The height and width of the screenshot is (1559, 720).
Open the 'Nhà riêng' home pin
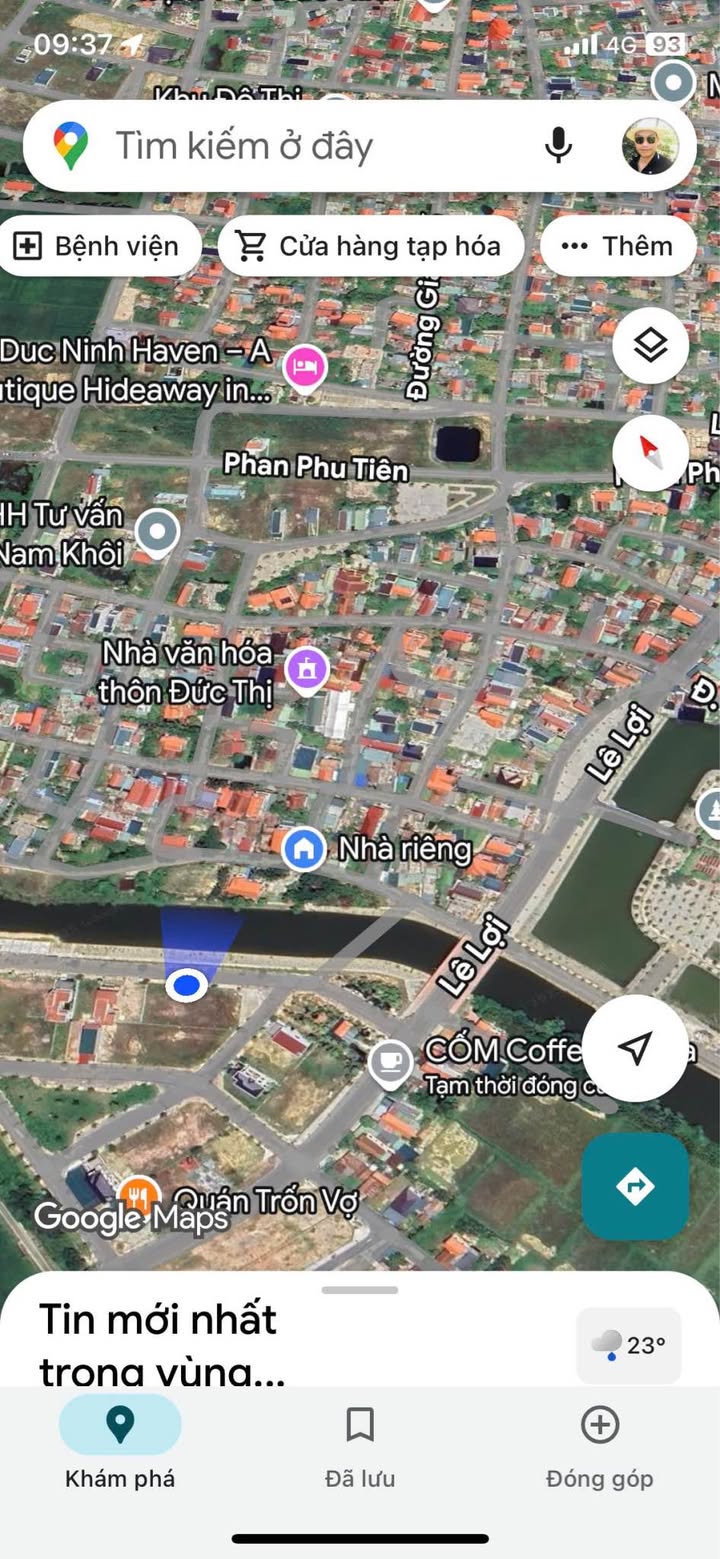(x=304, y=849)
